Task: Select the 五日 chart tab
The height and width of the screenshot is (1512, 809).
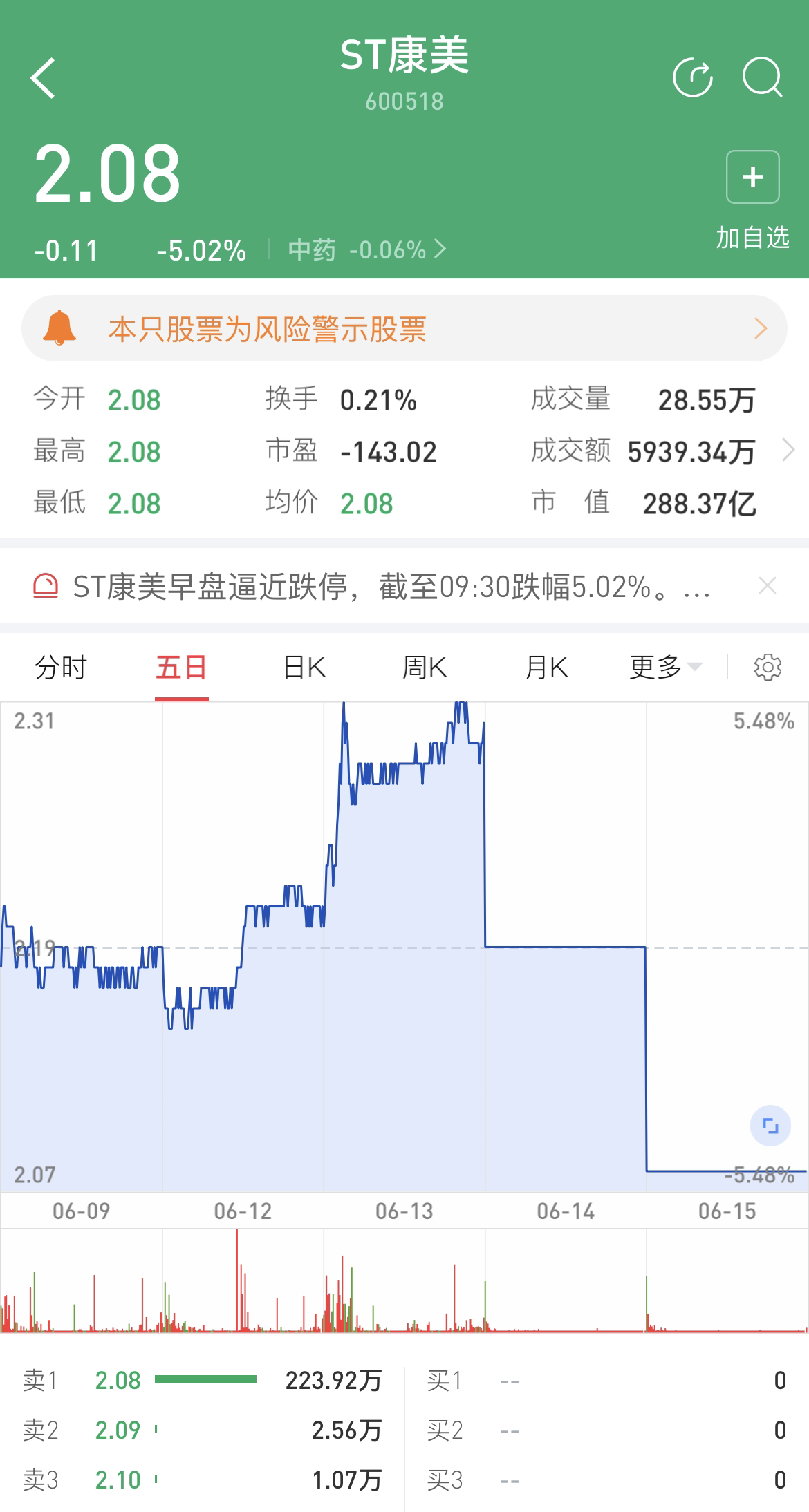Action: pyautogui.click(x=181, y=668)
